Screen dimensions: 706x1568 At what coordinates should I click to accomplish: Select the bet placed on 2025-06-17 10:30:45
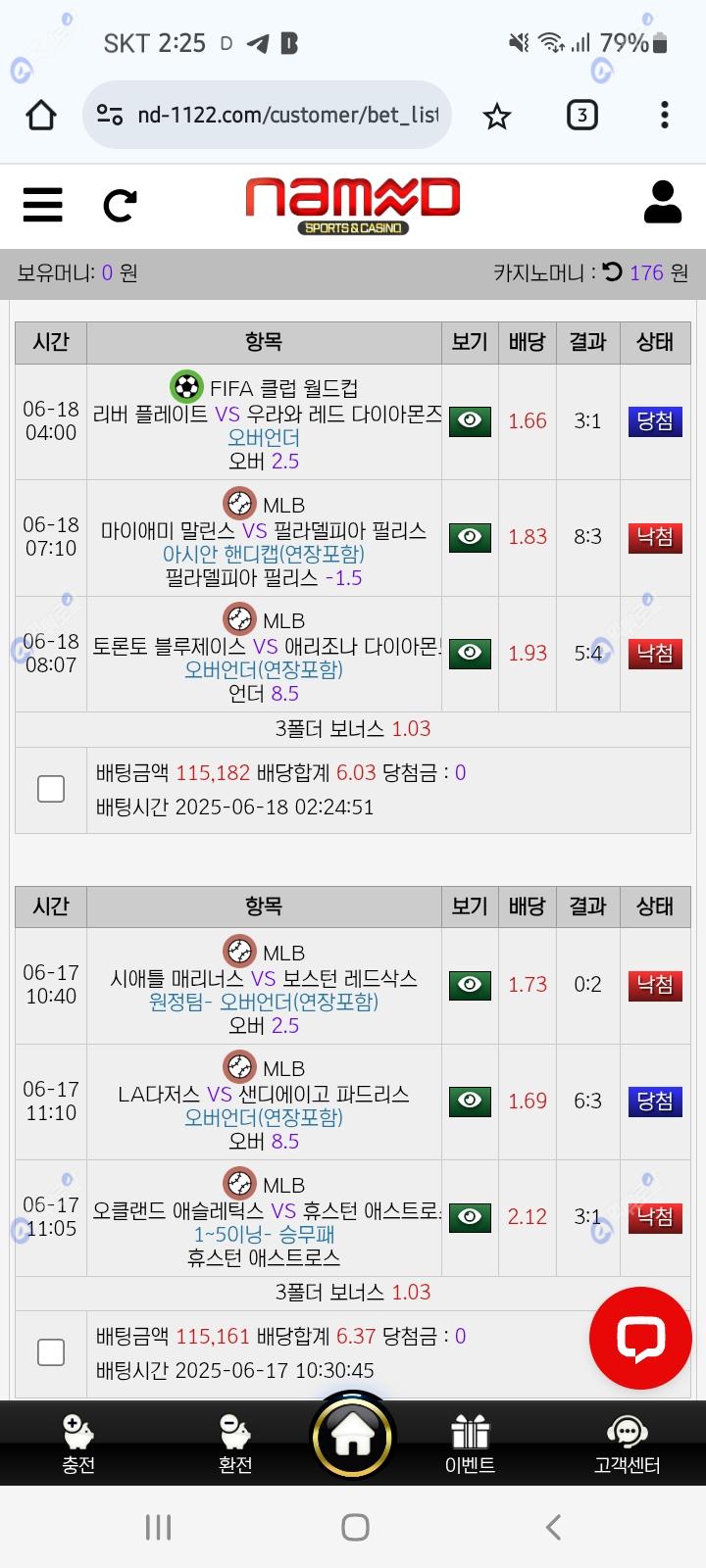tap(51, 1352)
